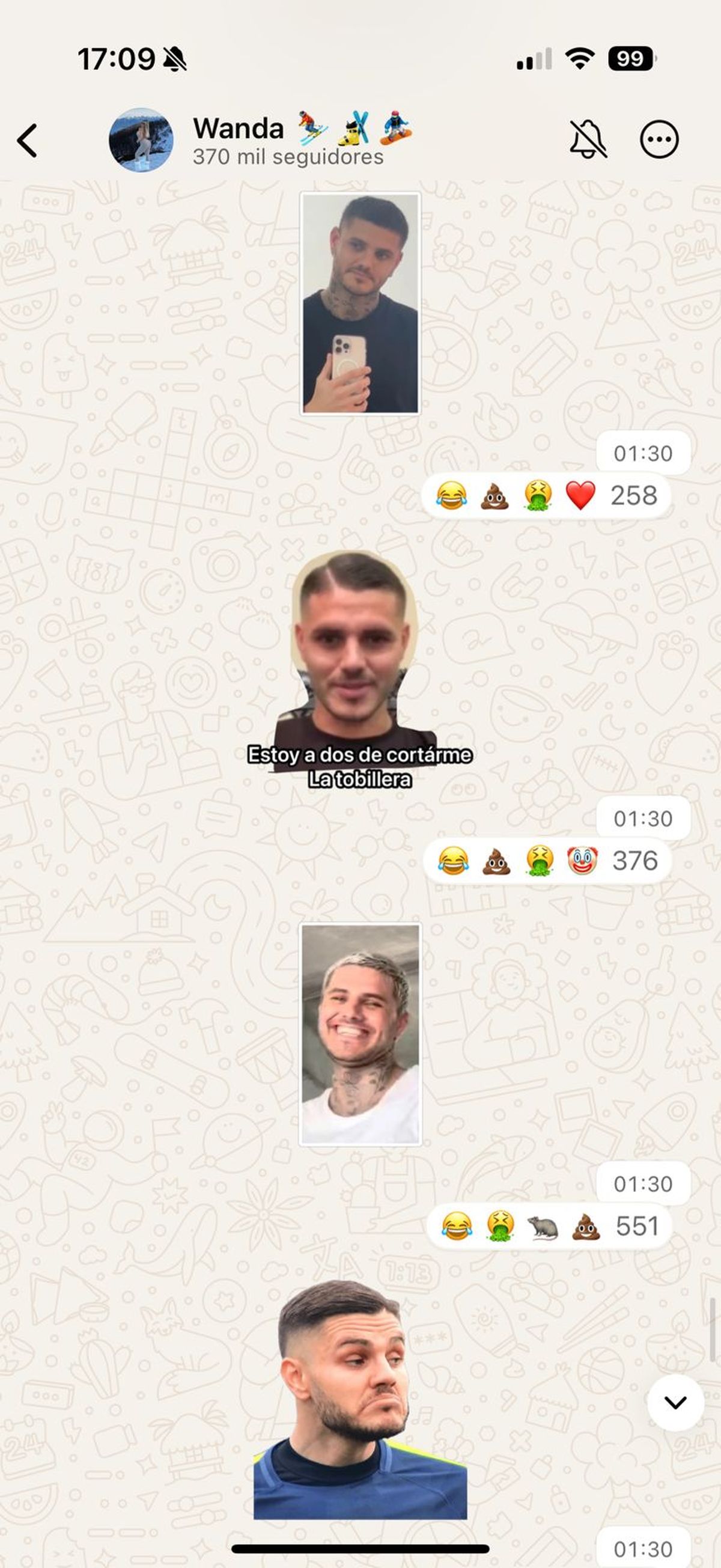Open the mirror selfie photo
Image resolution: width=721 pixels, height=1568 pixels.
[360, 303]
